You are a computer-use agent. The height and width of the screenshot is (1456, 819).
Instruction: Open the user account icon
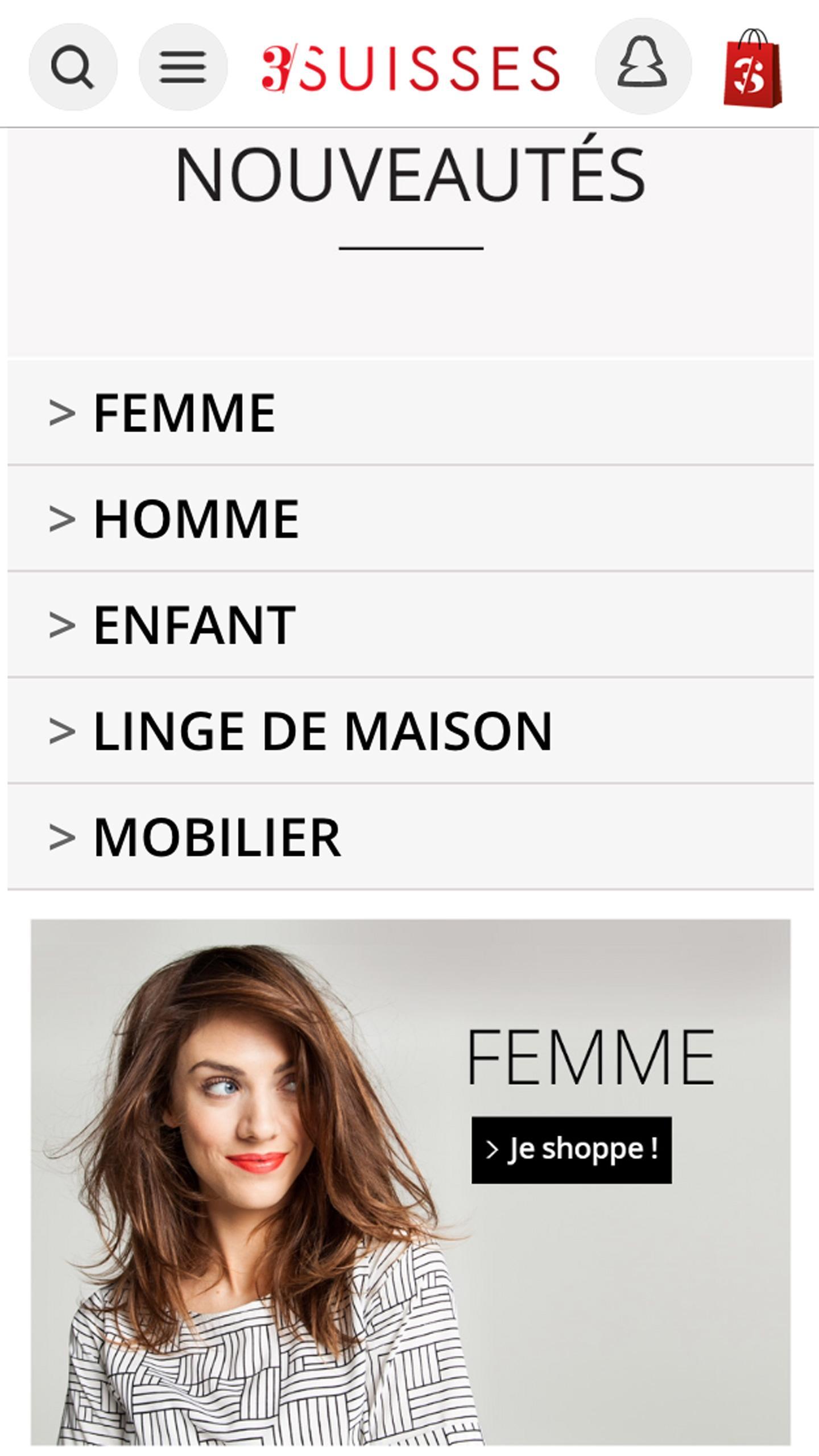pos(643,65)
